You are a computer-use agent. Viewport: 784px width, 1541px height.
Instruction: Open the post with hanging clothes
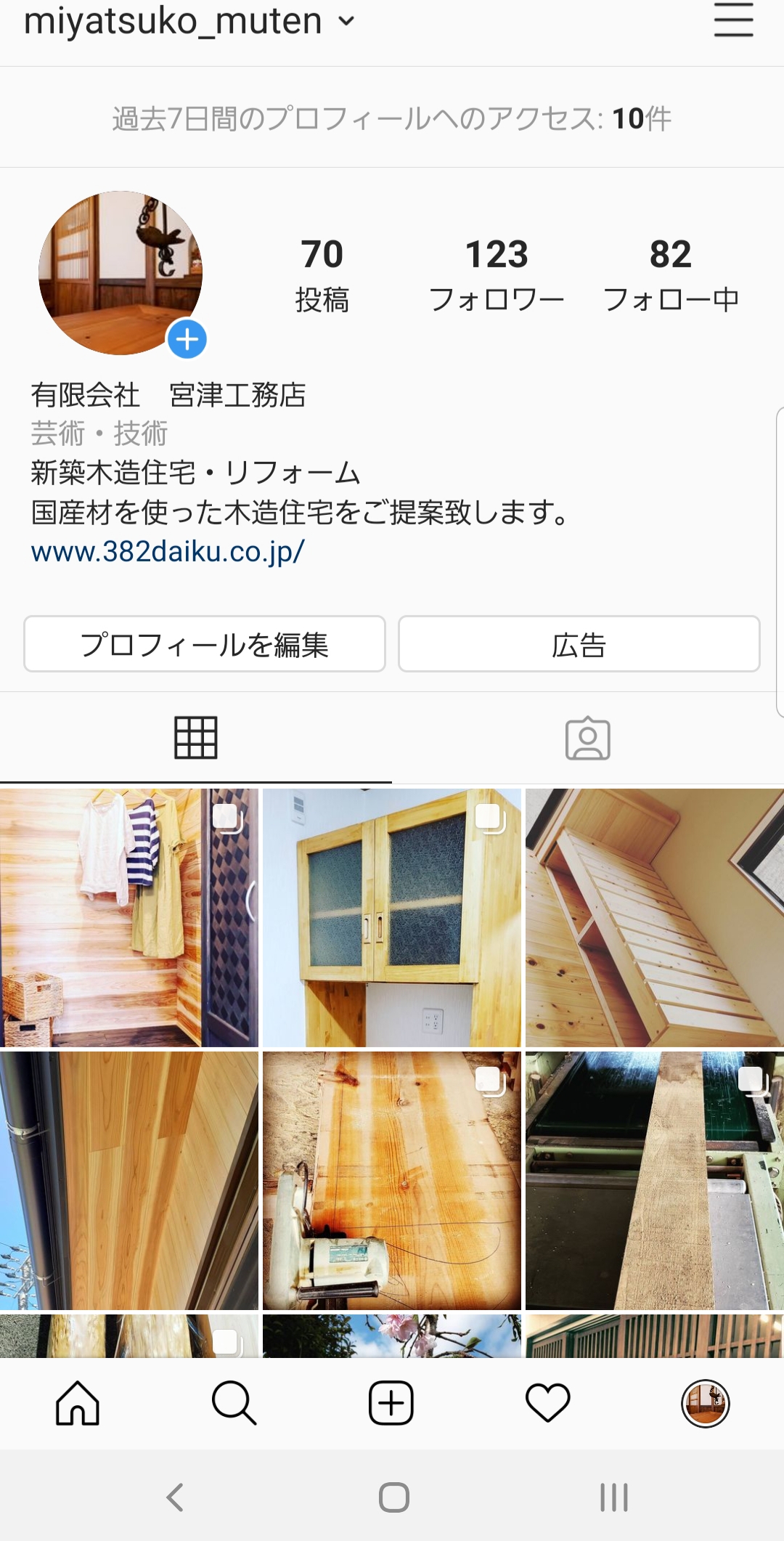pos(128,917)
